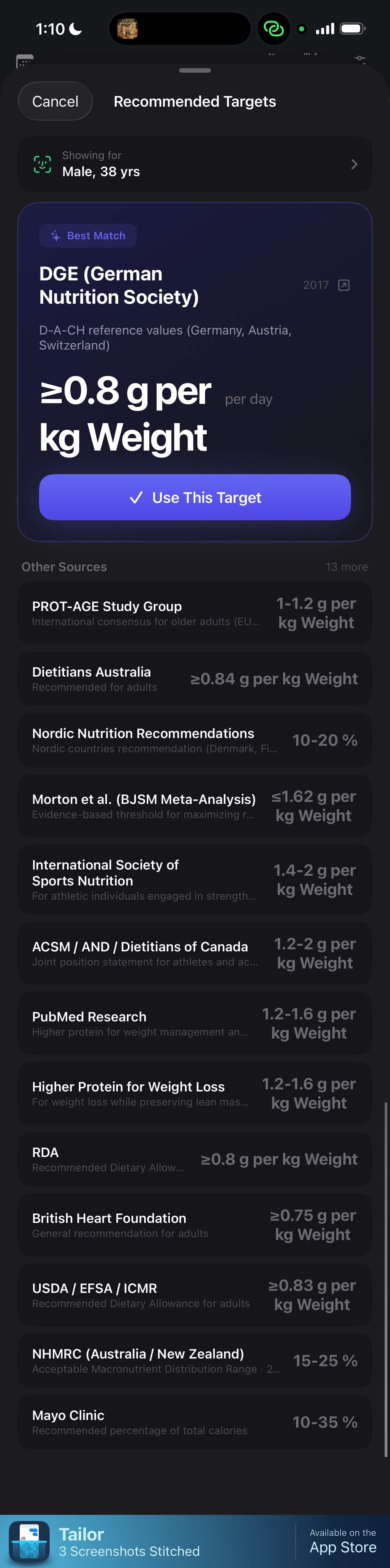This screenshot has height=1568, width=390.
Task: Open the Male, 38 yrs profile row
Action: (x=195, y=164)
